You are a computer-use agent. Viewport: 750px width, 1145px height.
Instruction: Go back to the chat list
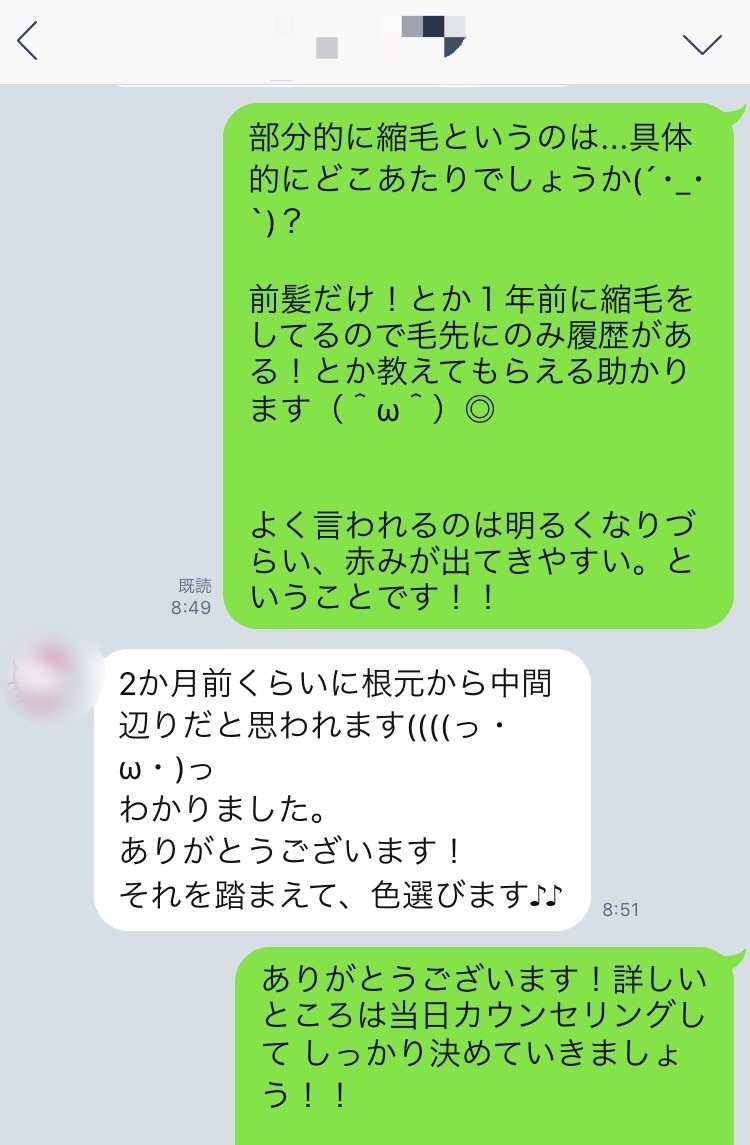(28, 42)
